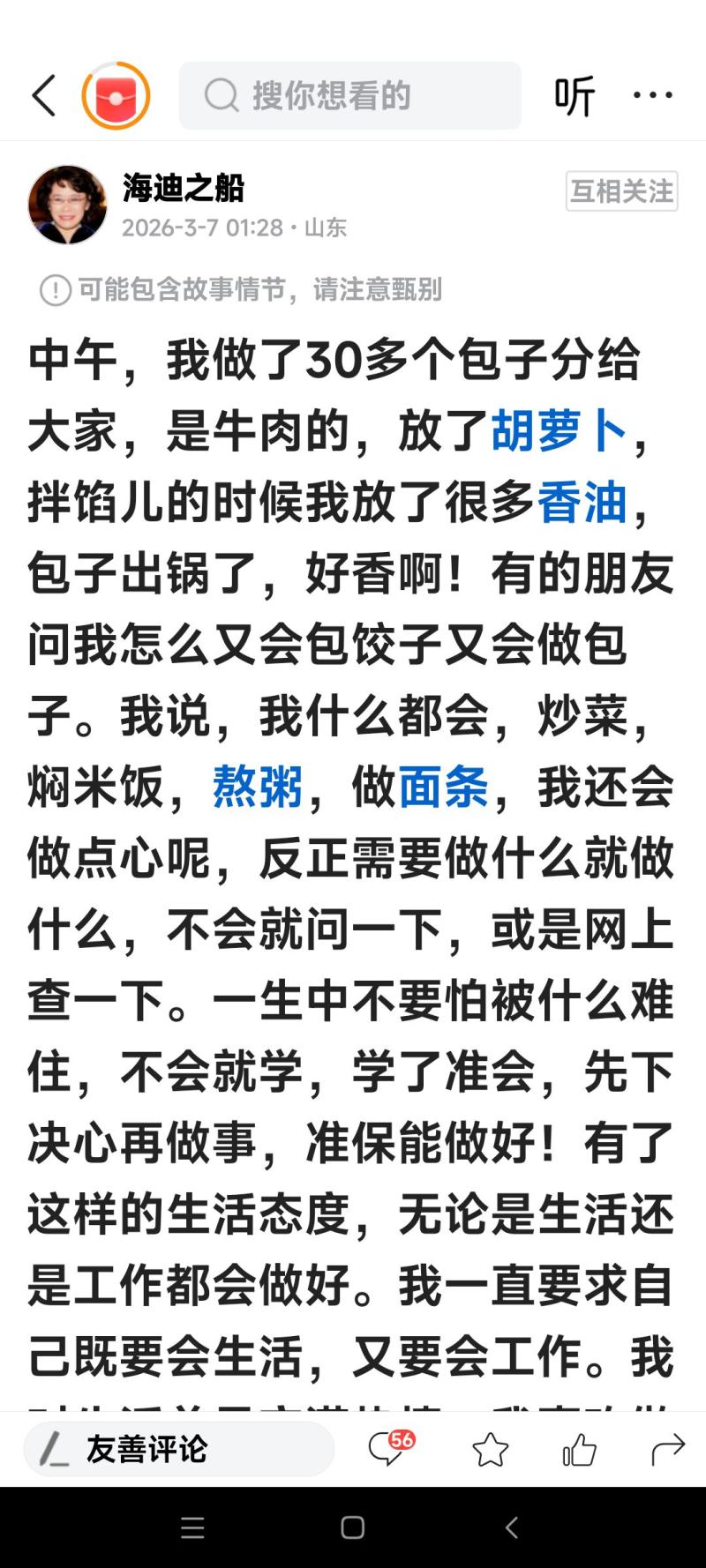This screenshot has height=1568, width=706.
Task: Open the 香油 keyword link
Action: click(582, 503)
